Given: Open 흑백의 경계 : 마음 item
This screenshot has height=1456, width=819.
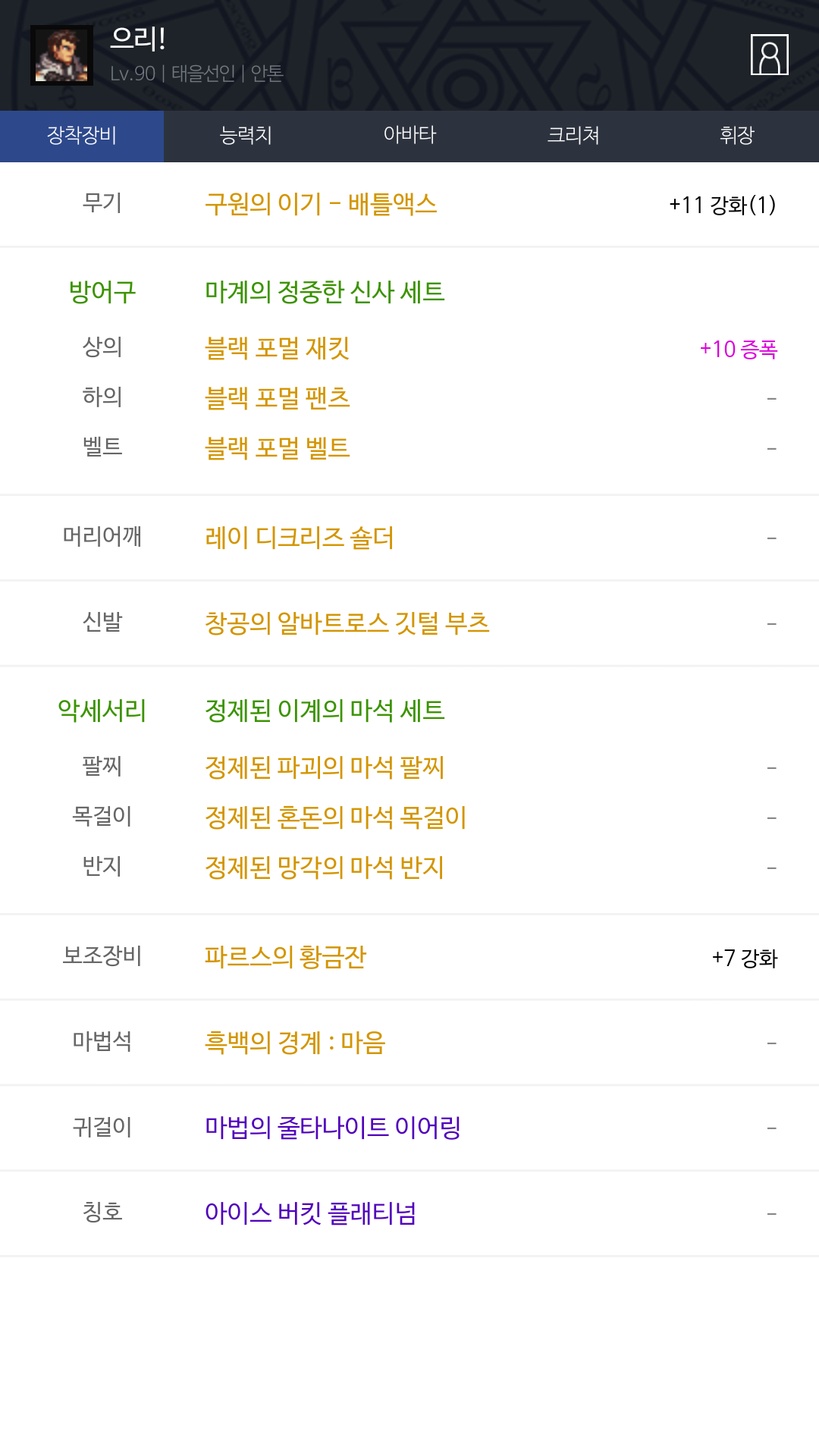Looking at the screenshot, I should coord(295,1043).
